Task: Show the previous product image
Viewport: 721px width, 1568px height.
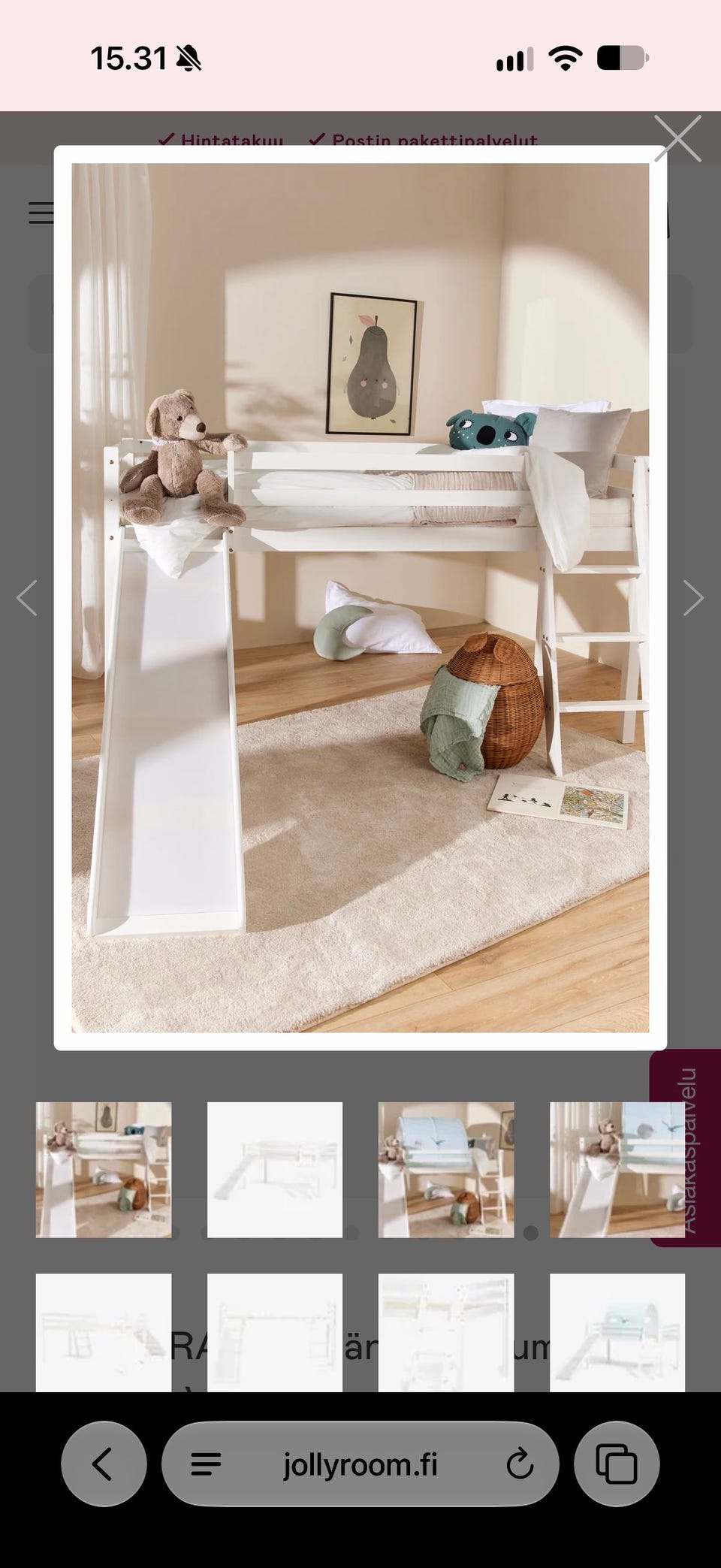Action: click(x=27, y=598)
